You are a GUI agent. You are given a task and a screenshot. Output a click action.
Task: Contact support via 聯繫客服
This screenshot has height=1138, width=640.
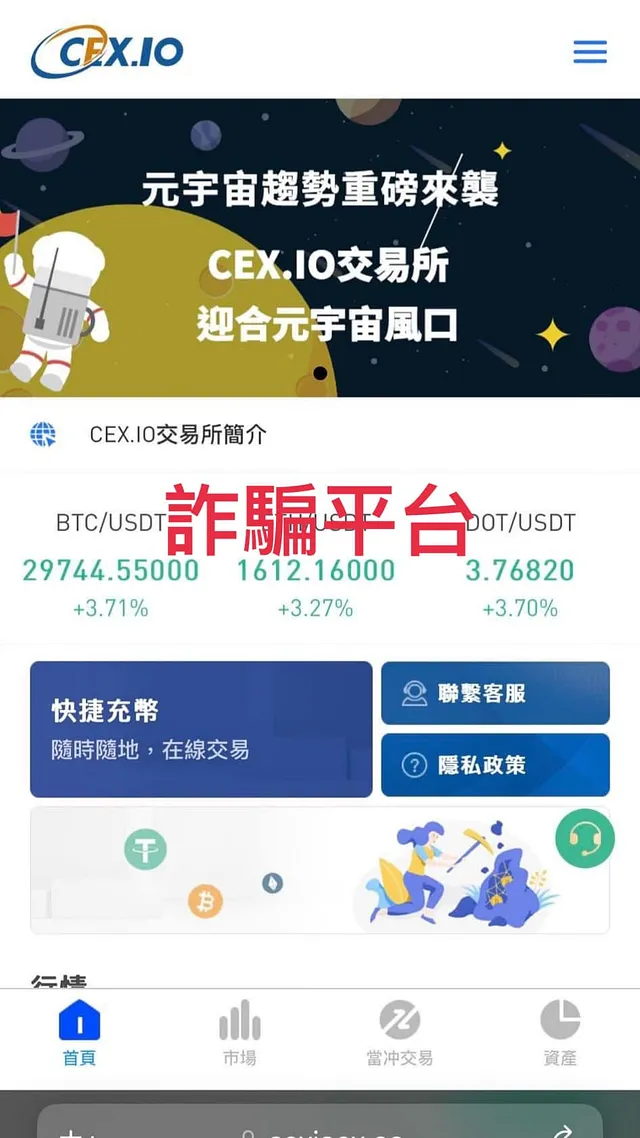tap(495, 693)
